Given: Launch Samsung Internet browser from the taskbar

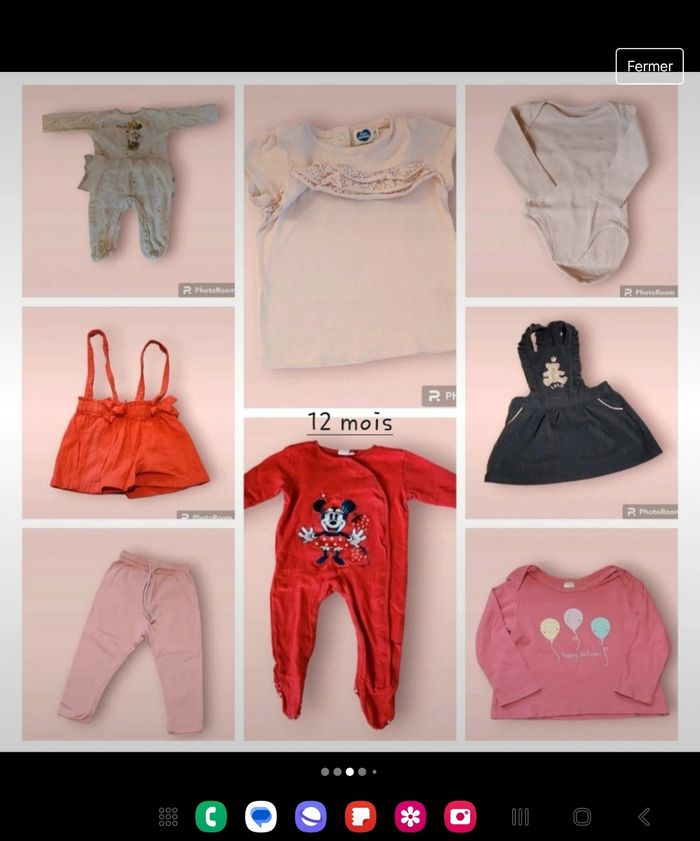Looking at the screenshot, I should click(311, 817).
